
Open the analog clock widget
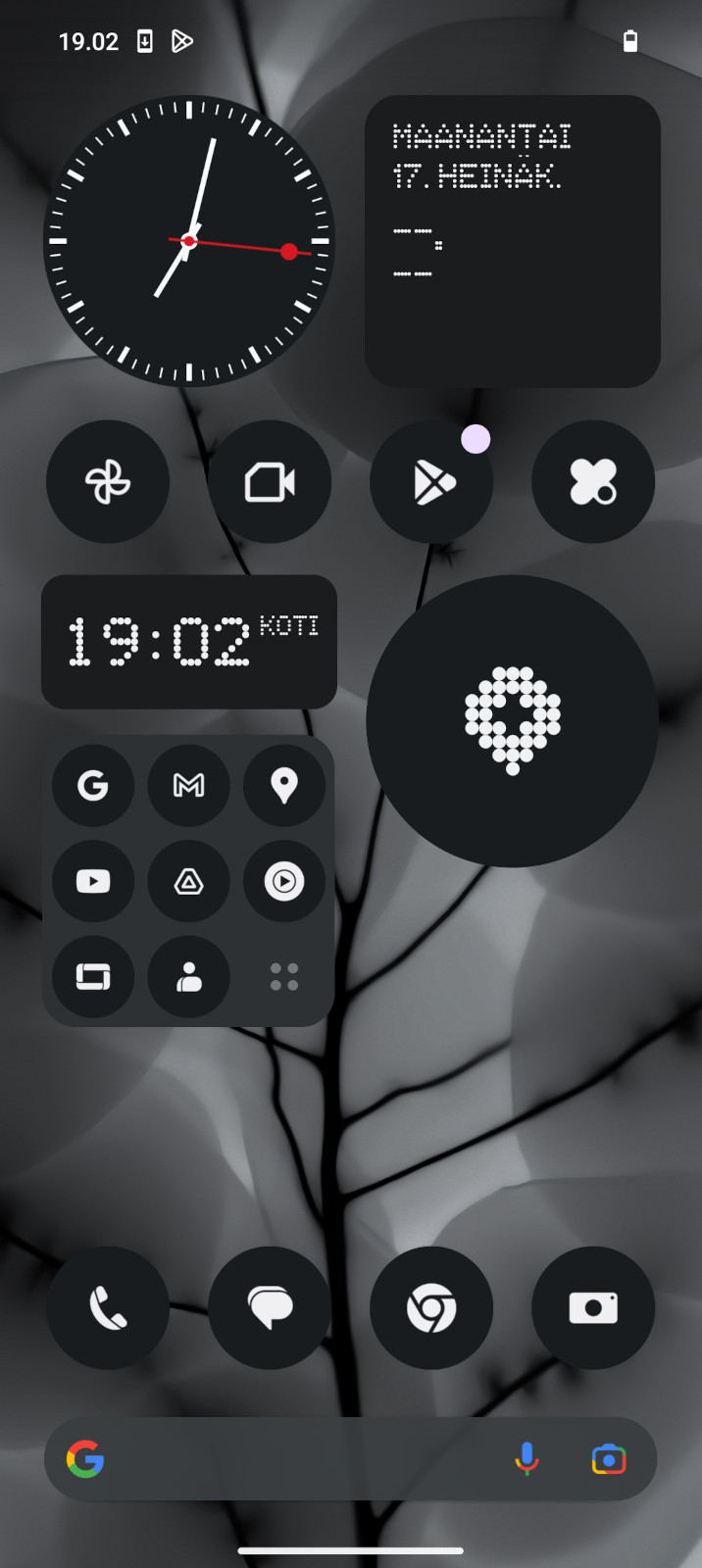coord(189,241)
